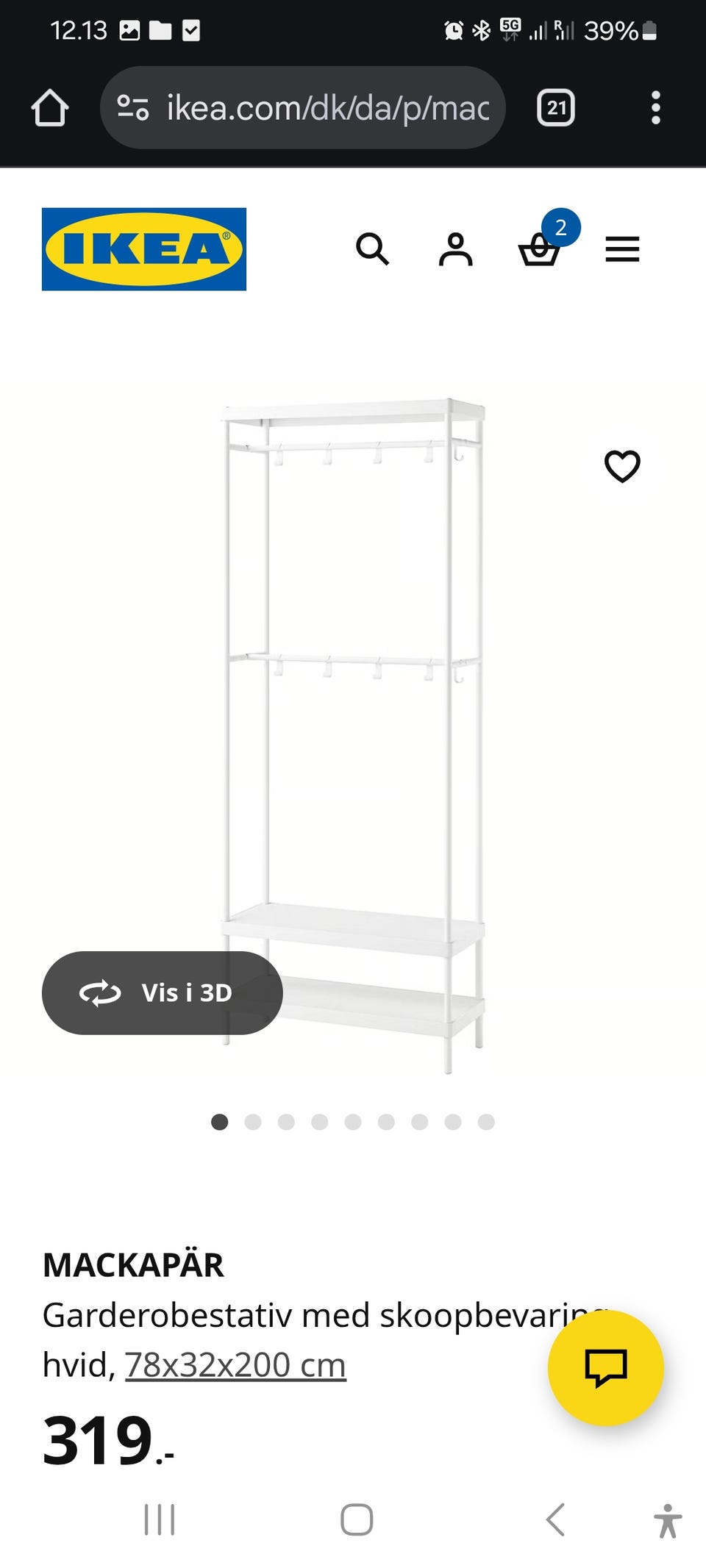Open the IKEA search icon
This screenshot has height=1568, width=706.
pos(372,249)
